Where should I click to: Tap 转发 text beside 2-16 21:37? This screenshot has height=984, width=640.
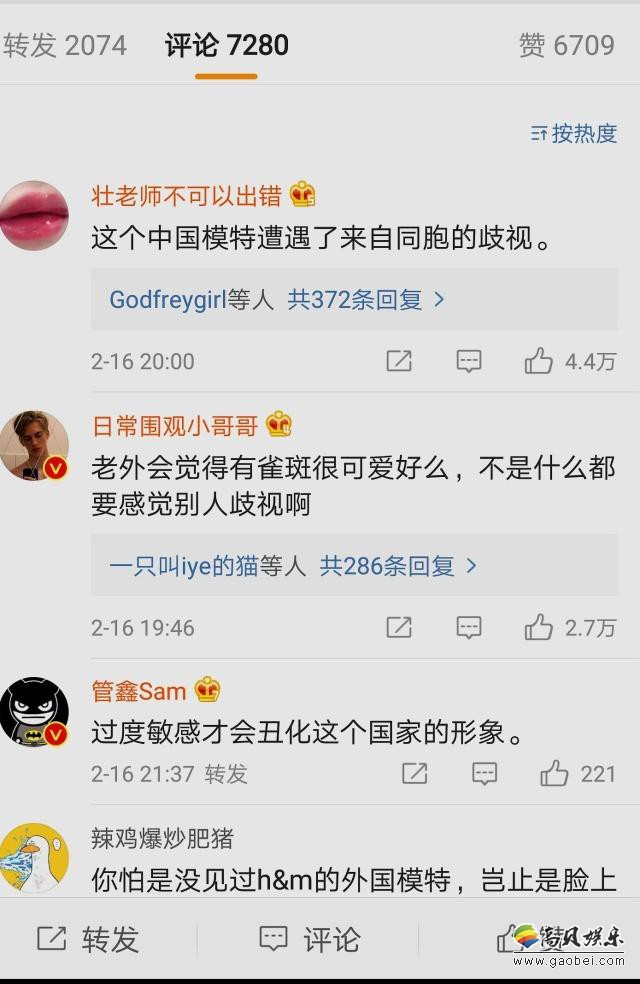pos(226,774)
